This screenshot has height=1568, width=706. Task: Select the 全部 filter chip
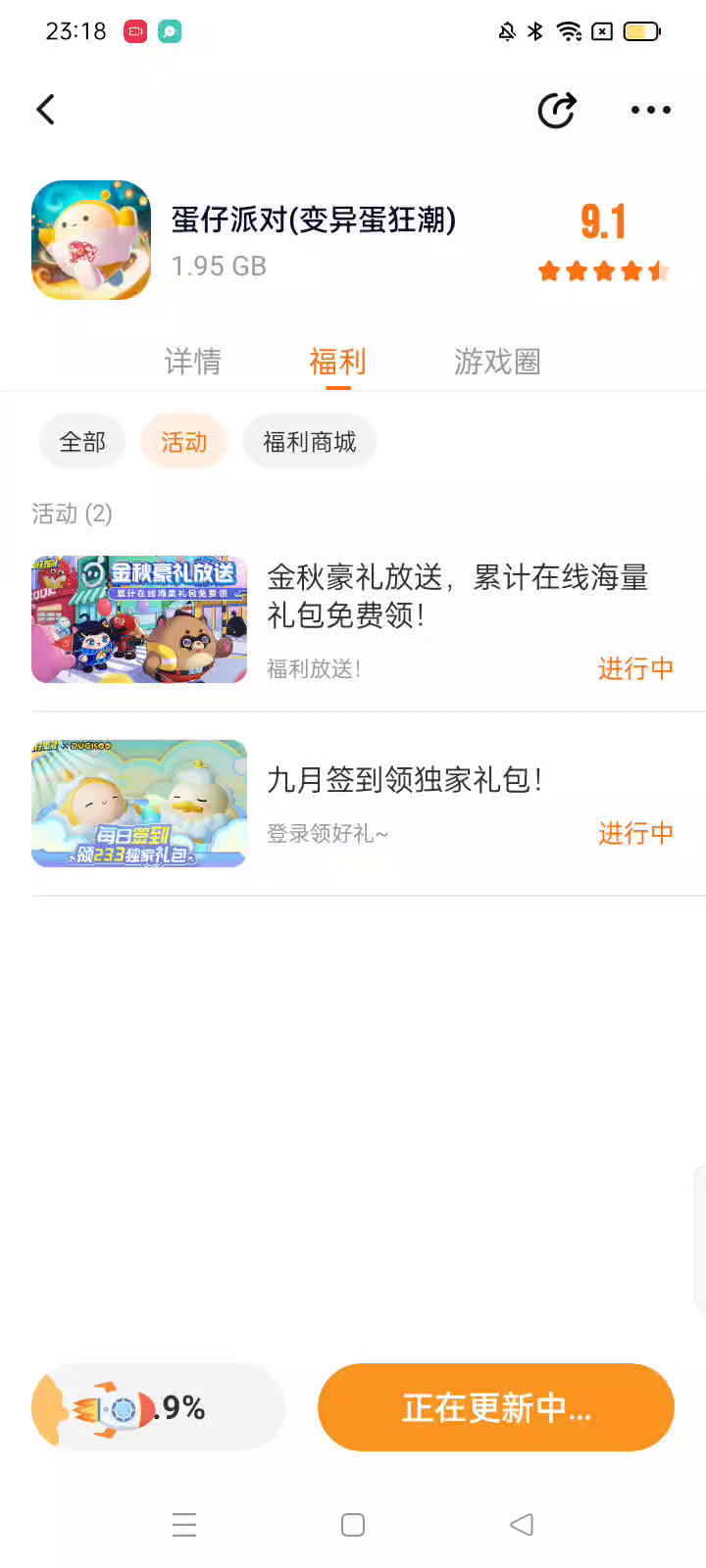[82, 442]
